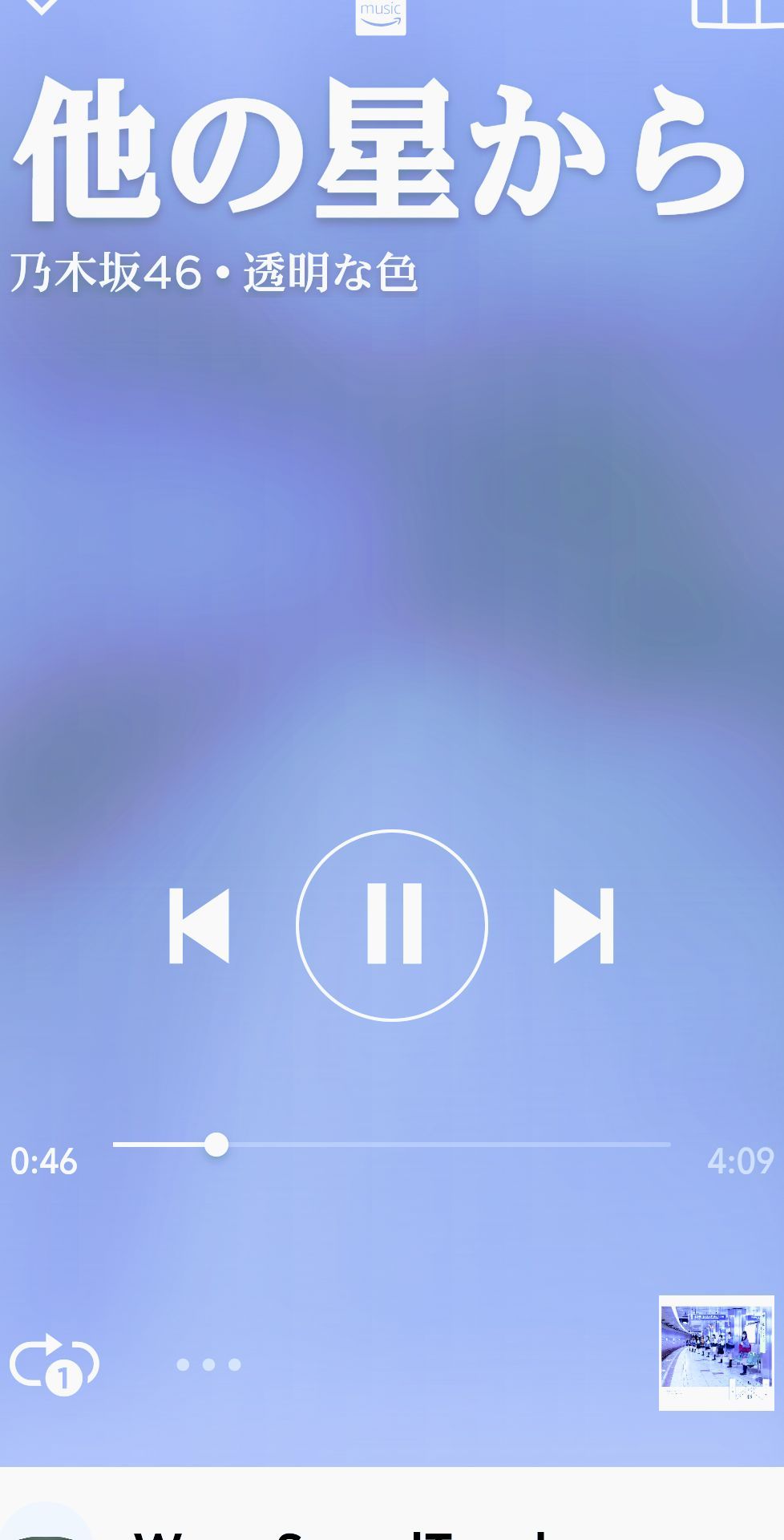Tap the song progress bar
Image resolution: width=784 pixels, height=1540 pixels.
pos(391,1145)
